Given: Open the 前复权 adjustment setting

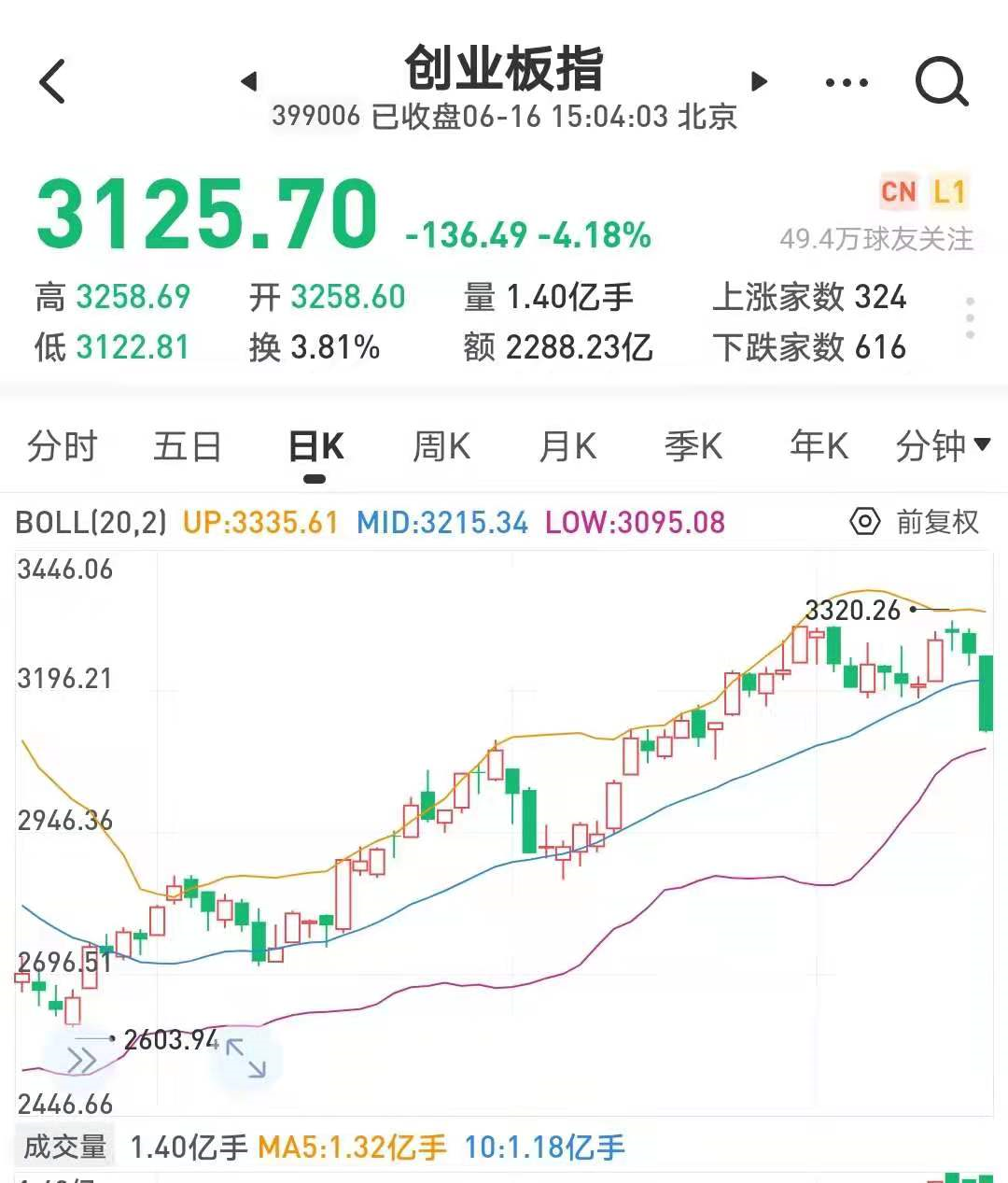Looking at the screenshot, I should point(915,522).
